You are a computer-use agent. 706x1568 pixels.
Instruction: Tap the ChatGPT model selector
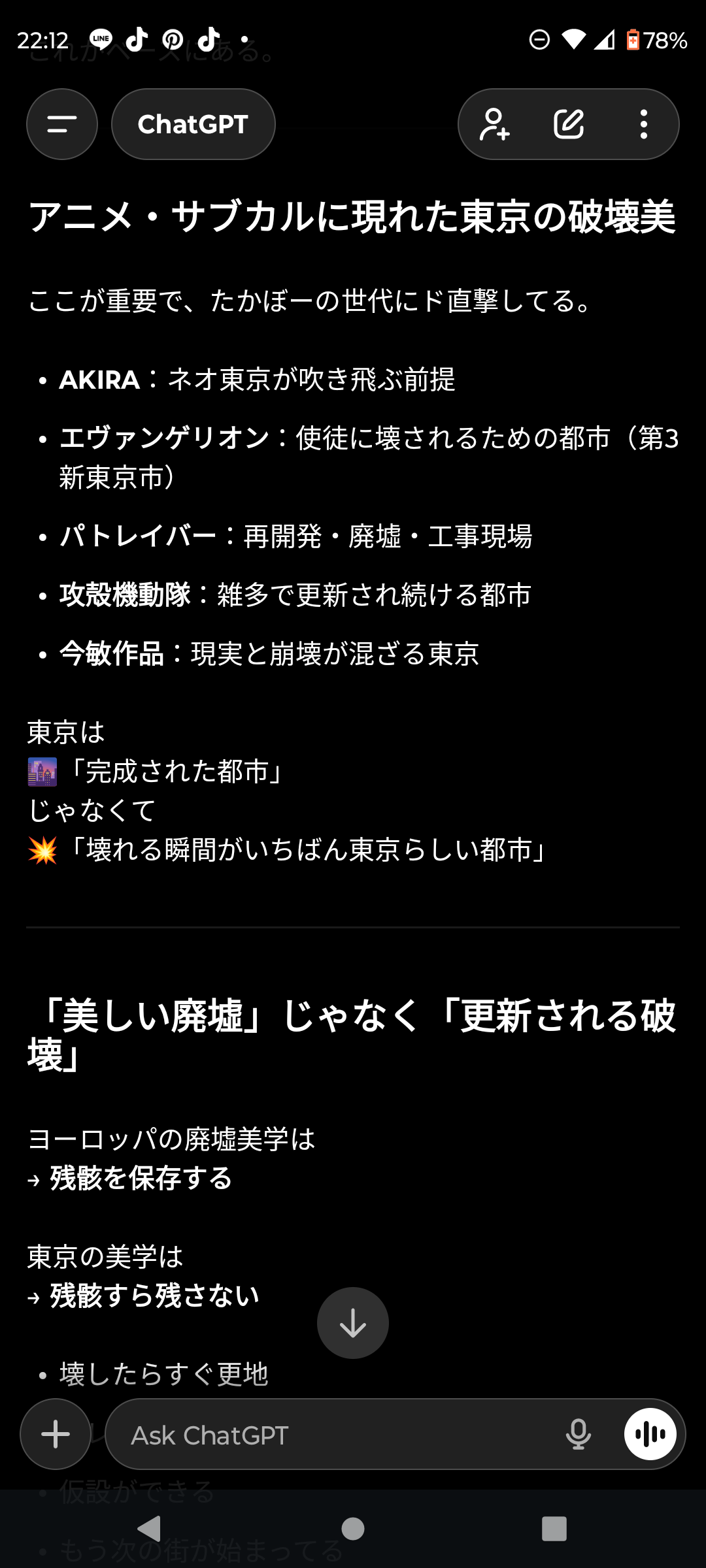[193, 124]
